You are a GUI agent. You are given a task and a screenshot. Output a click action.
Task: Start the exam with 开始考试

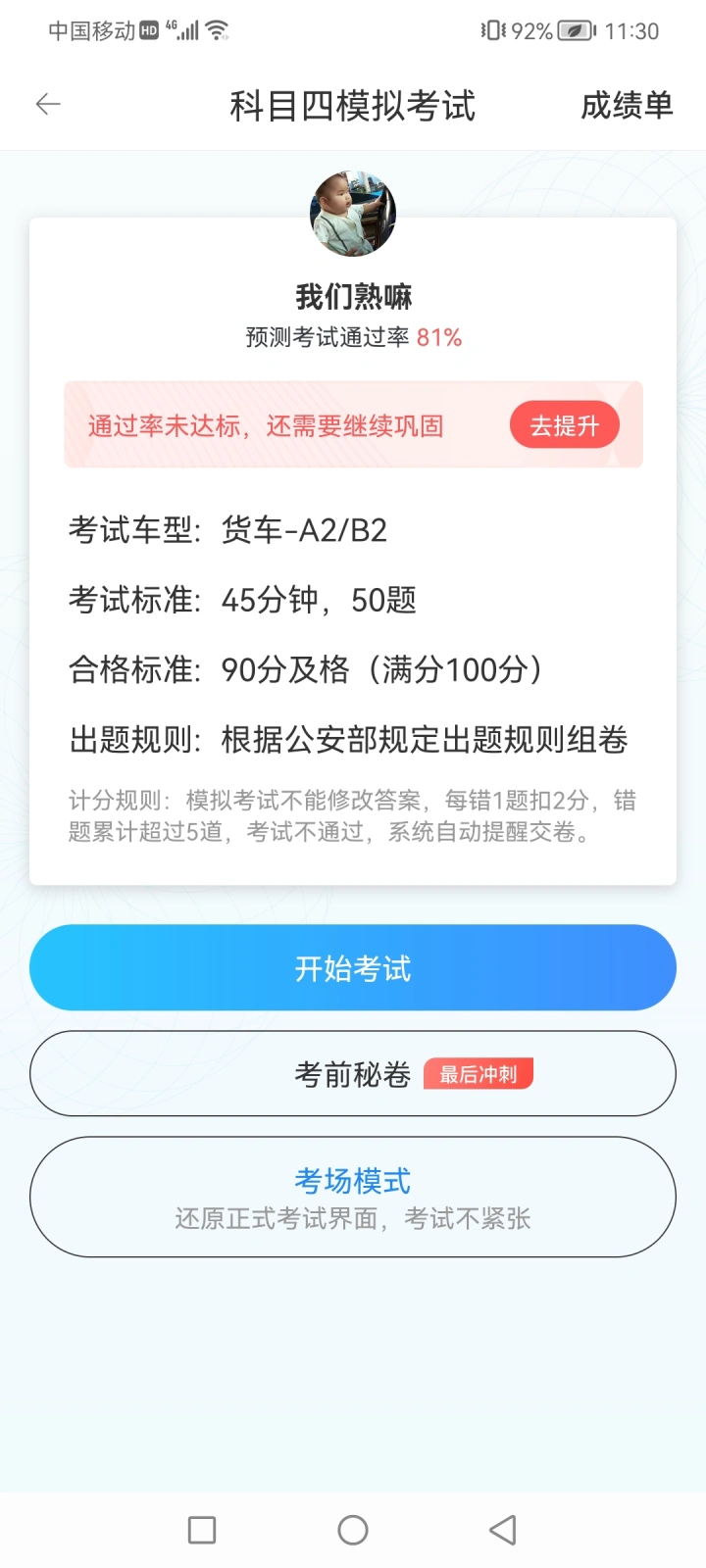click(x=353, y=968)
